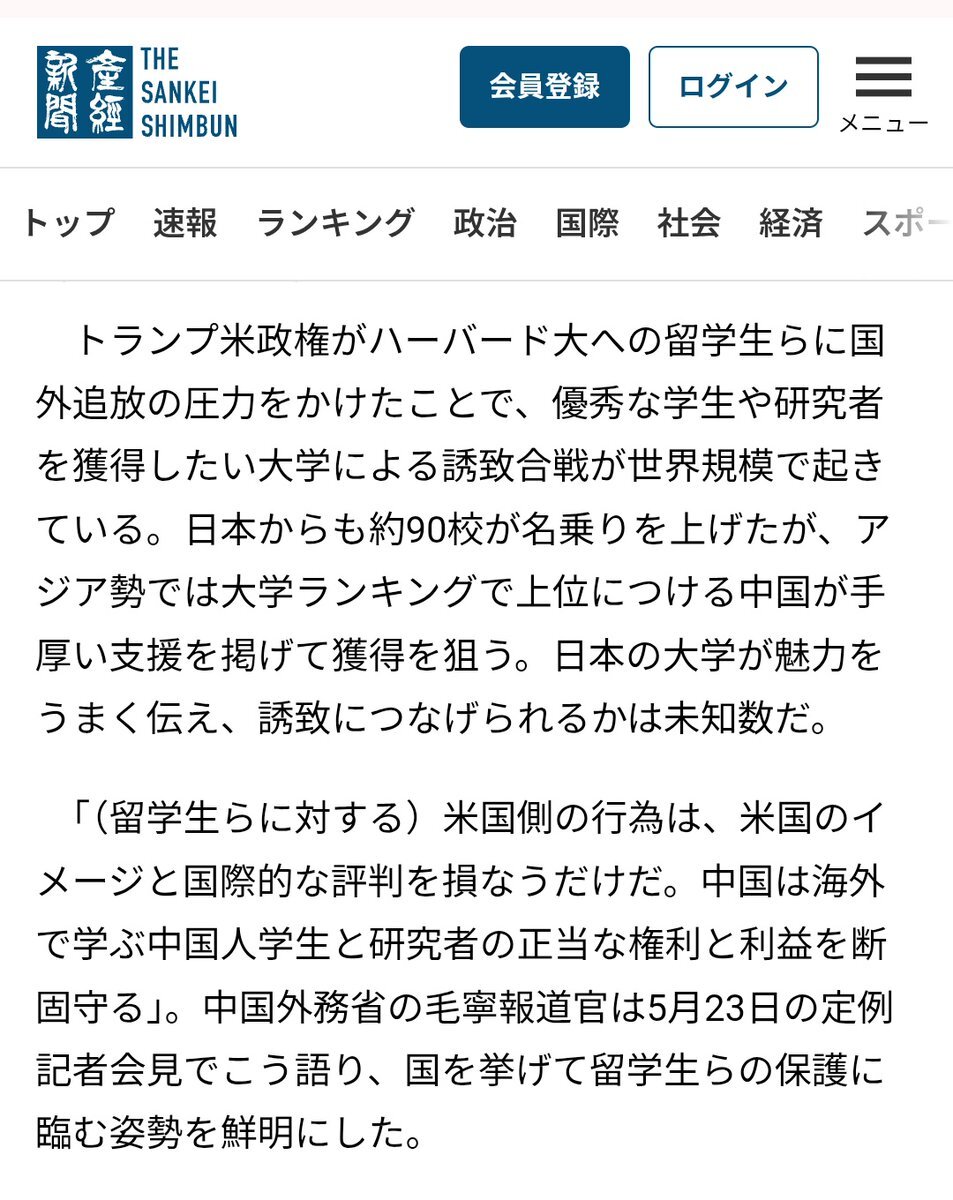Go to the 経済 section
The image size is (953, 1200).
791,222
